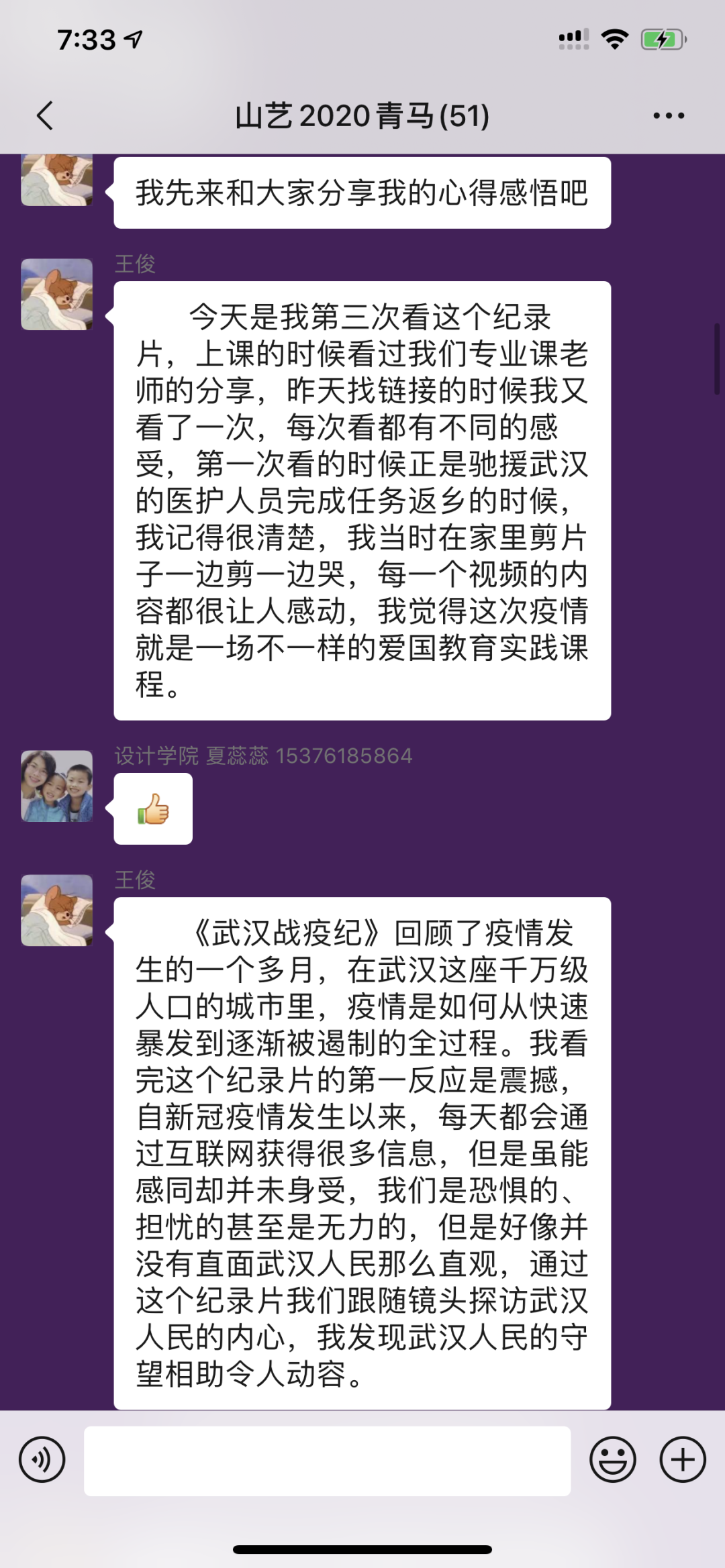This screenshot has height=1568, width=725.
Task: View profile of 设计学院 夏蕊蕊 avatar
Action: click(57, 786)
